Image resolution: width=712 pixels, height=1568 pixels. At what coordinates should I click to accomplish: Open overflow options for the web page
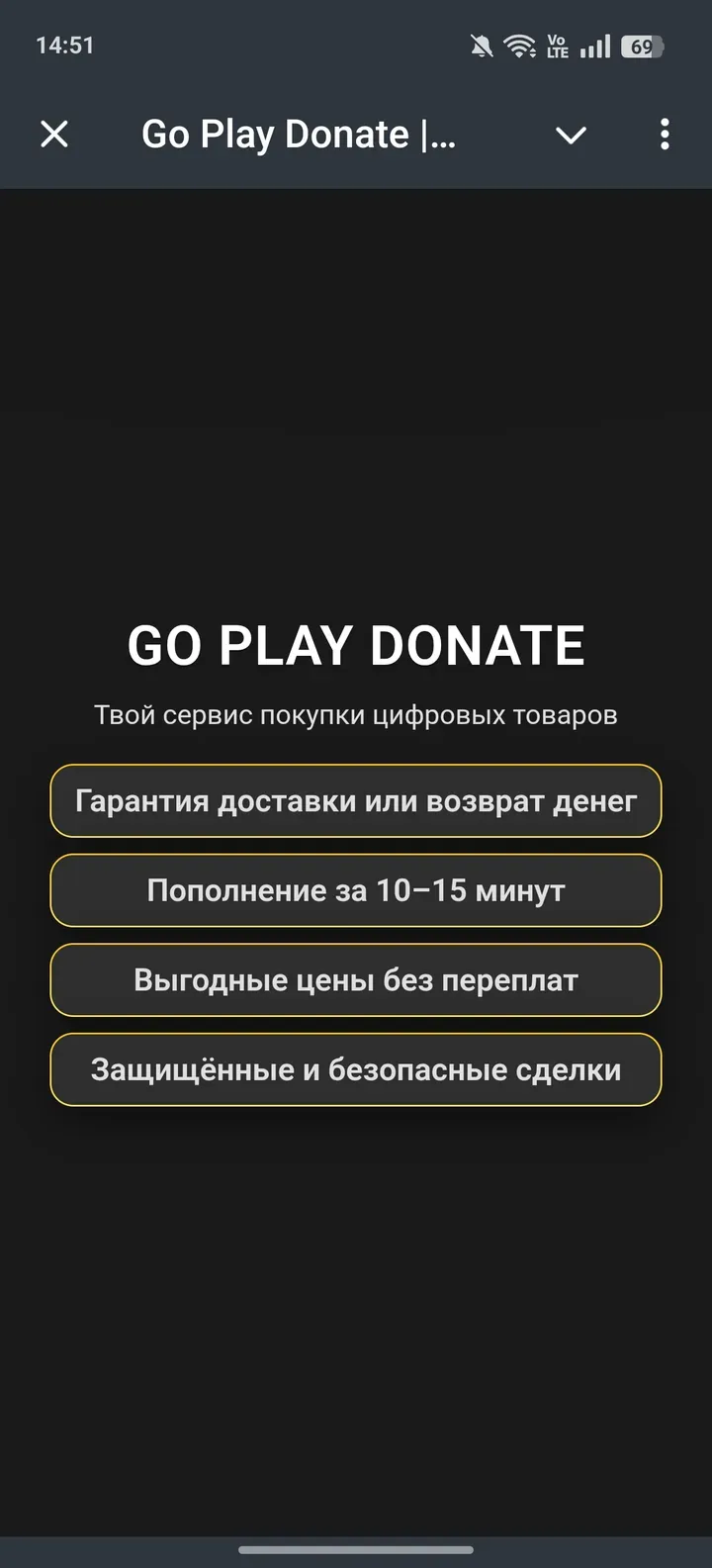[x=665, y=135]
